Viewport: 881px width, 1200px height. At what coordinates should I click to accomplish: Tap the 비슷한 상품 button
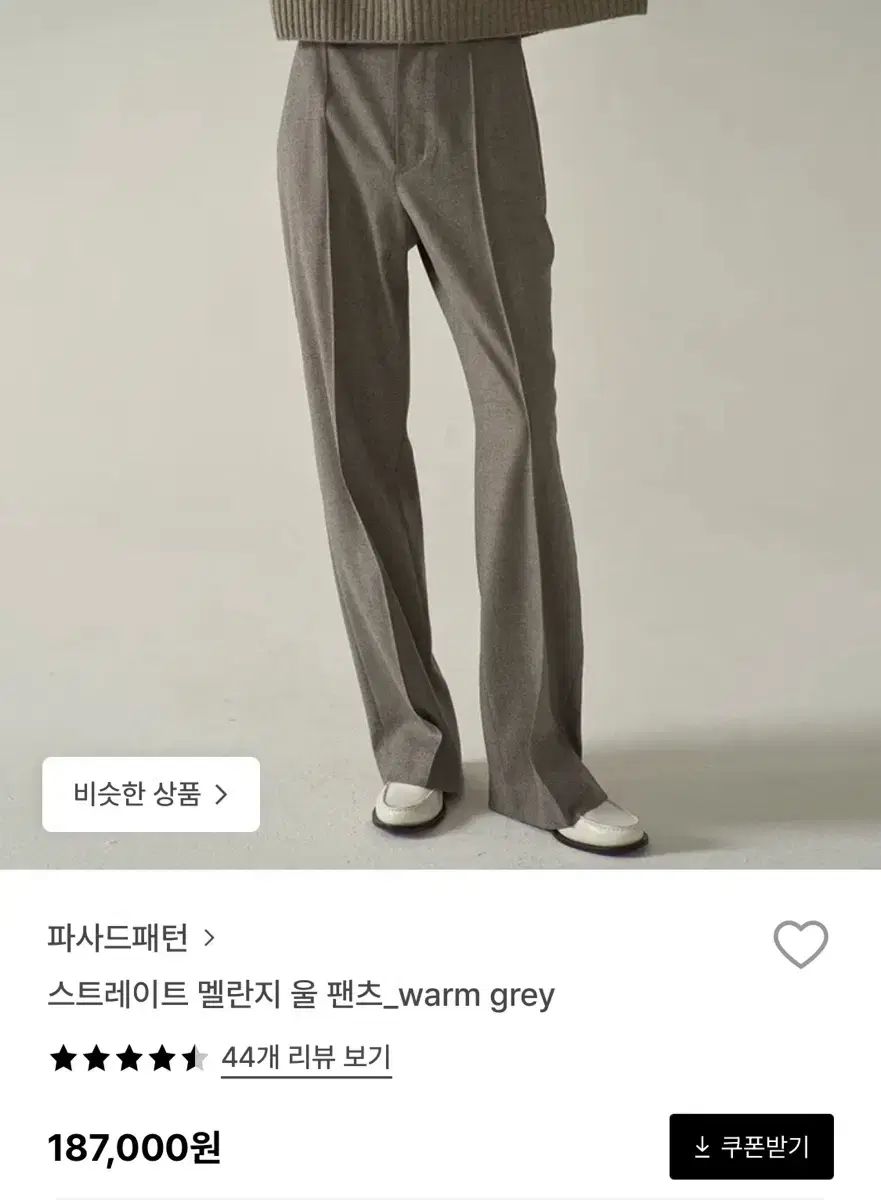(151, 794)
